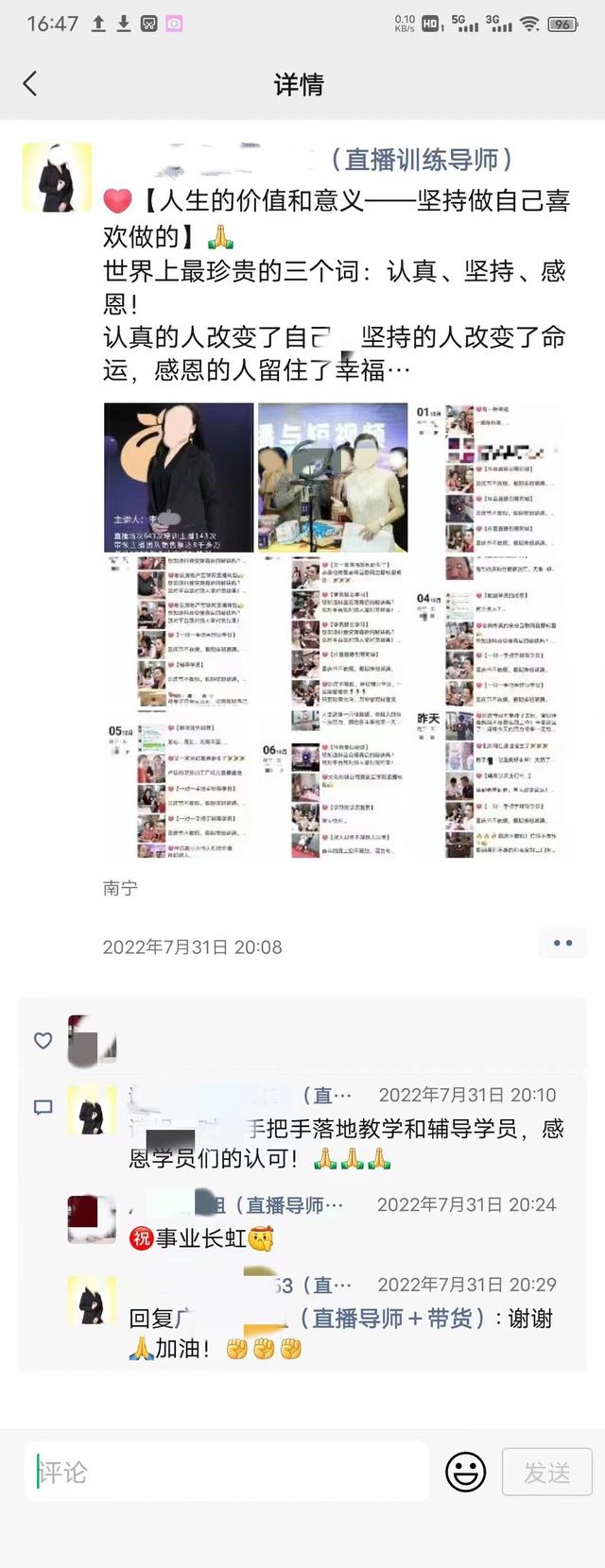Open the post author's profile avatar
Screen dimensions: 605x1568
tap(57, 178)
